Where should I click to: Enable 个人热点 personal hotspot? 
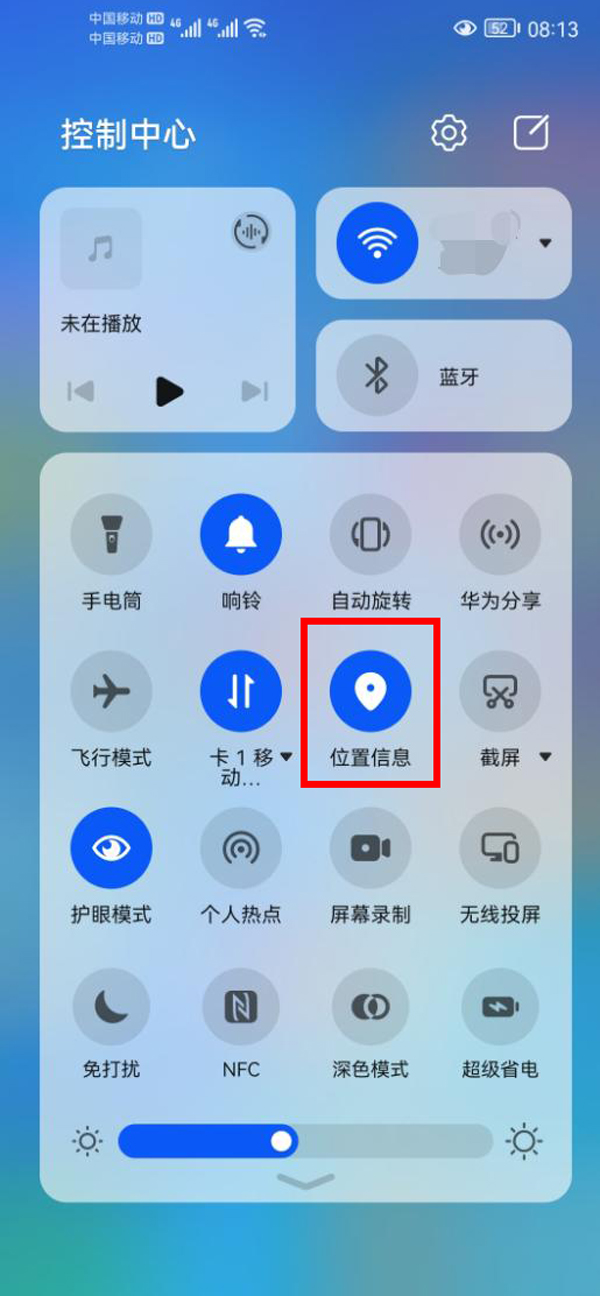[241, 848]
